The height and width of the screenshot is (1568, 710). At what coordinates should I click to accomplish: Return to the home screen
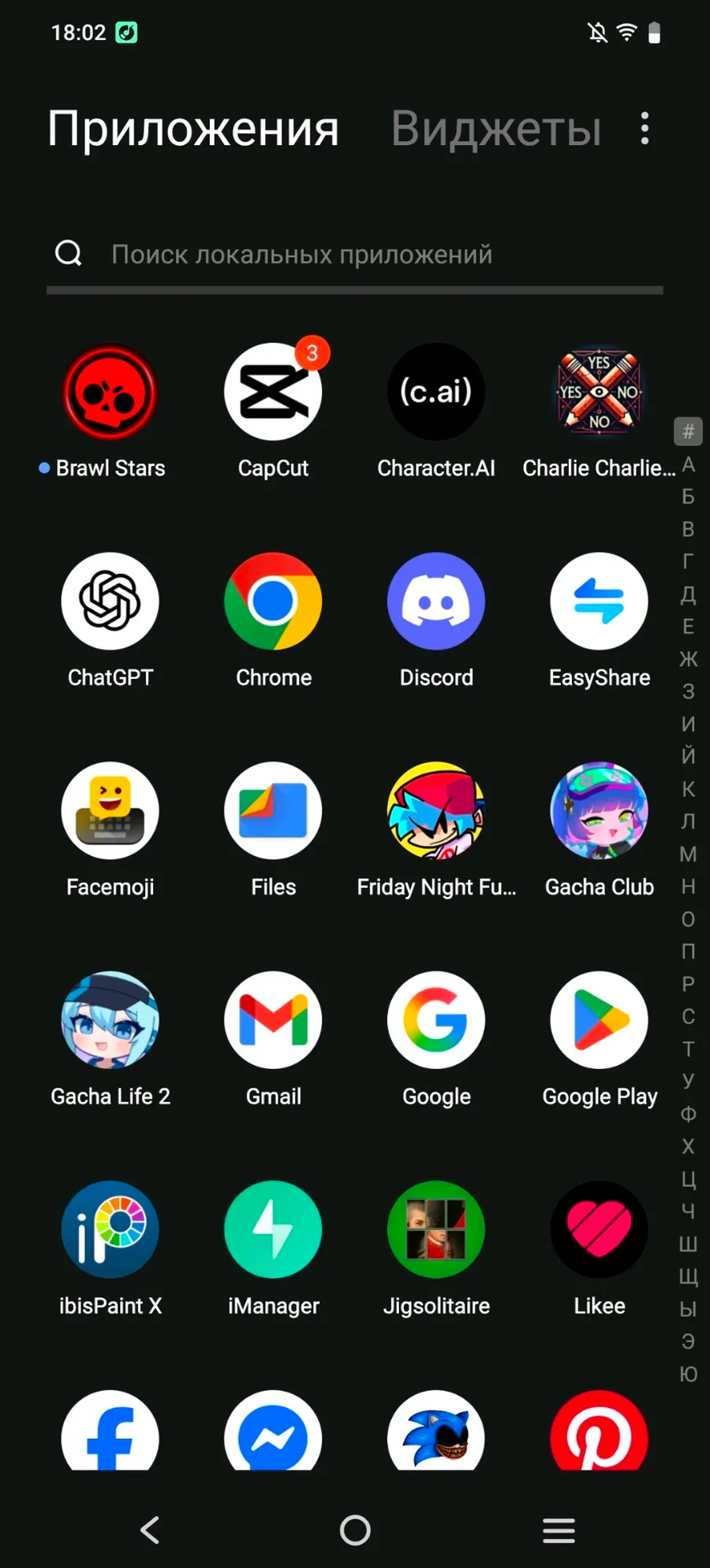pyautogui.click(x=355, y=1530)
